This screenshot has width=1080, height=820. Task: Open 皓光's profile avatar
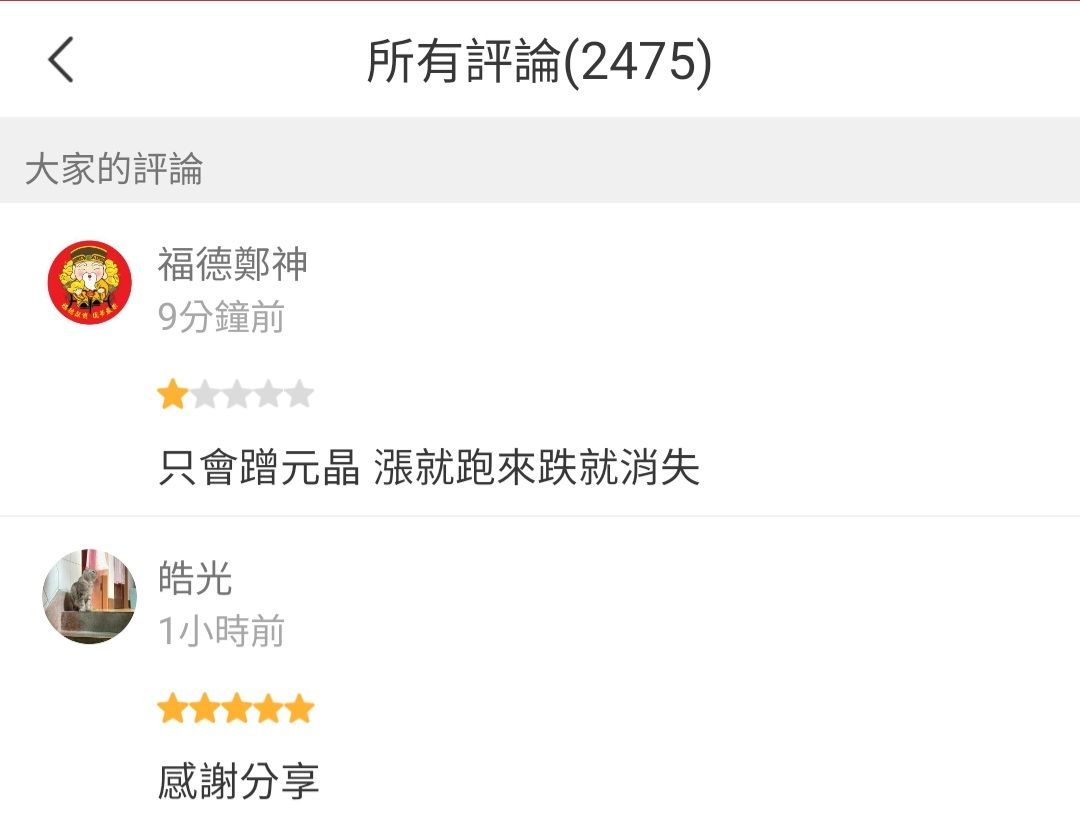coord(90,596)
